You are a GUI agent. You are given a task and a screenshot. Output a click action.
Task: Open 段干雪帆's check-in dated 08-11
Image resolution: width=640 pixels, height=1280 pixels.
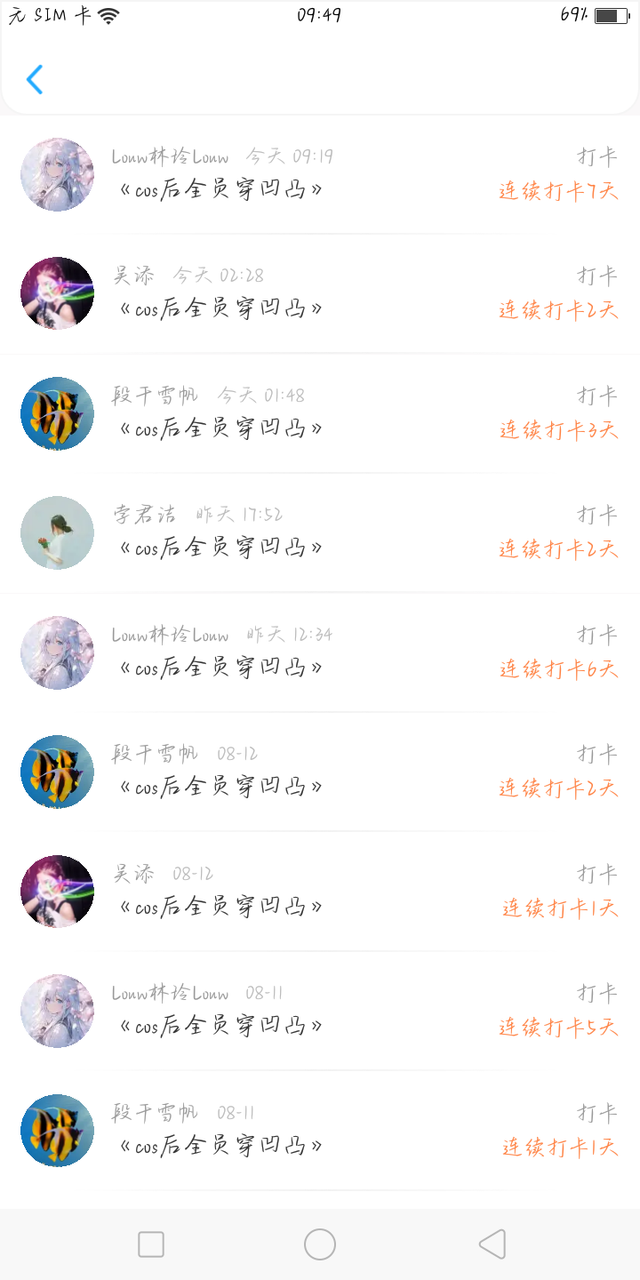pyautogui.click(x=320, y=1130)
